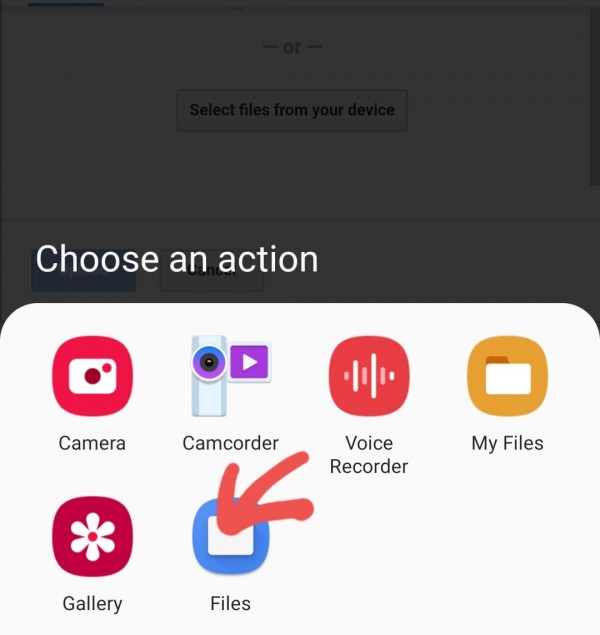The width and height of the screenshot is (600, 635).
Task: Select the Camcorder option
Action: pyautogui.click(x=230, y=376)
